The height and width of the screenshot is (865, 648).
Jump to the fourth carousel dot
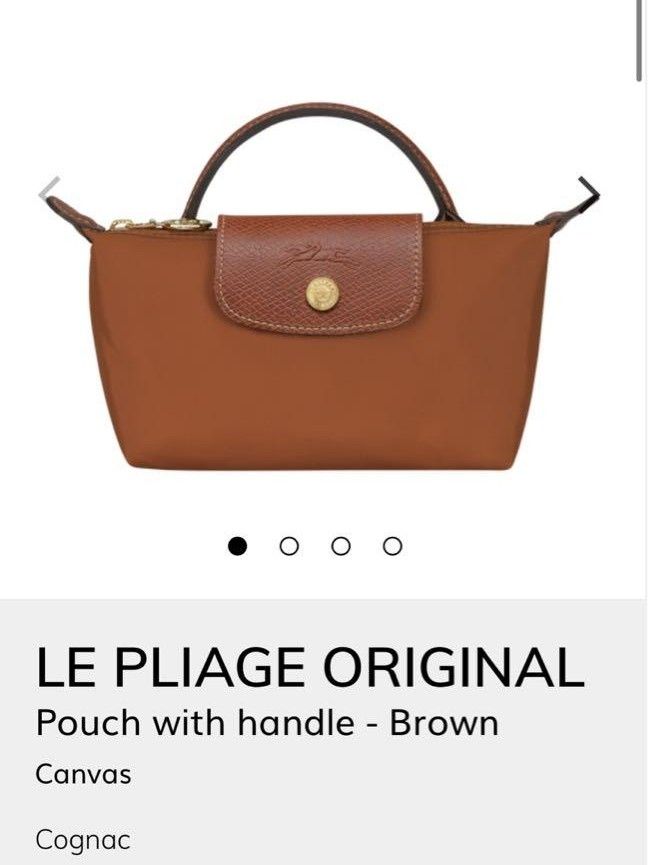pyautogui.click(x=393, y=546)
